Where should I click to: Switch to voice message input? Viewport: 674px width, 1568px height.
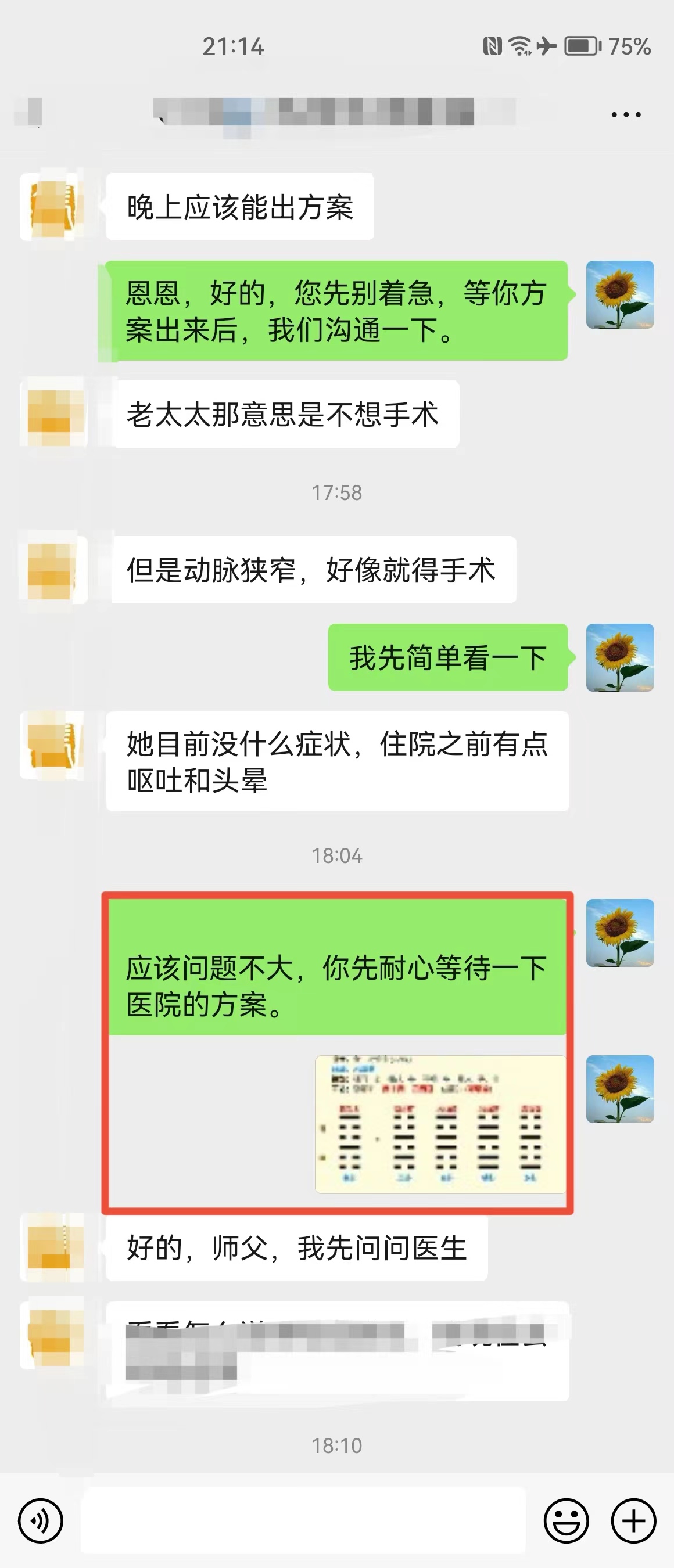(40, 1520)
